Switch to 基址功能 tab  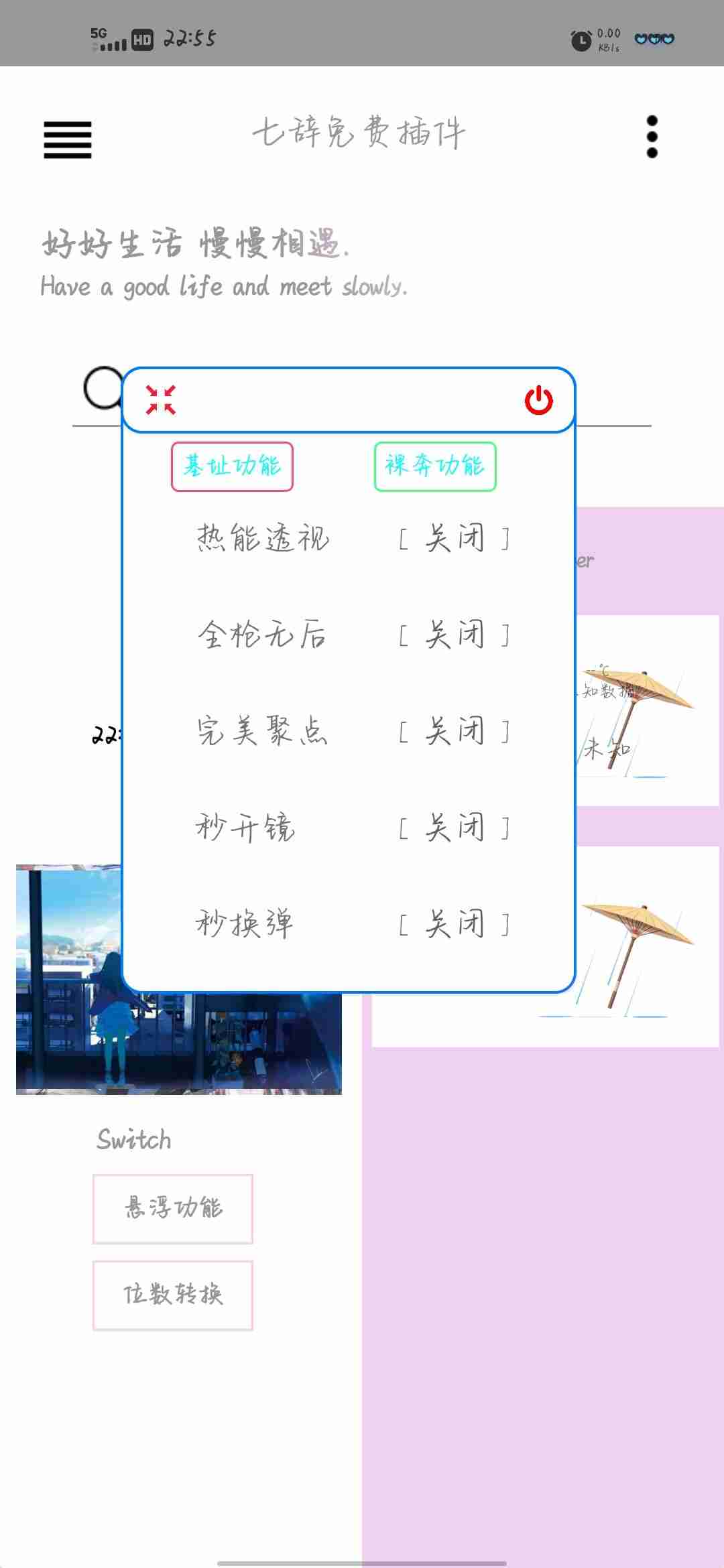232,466
